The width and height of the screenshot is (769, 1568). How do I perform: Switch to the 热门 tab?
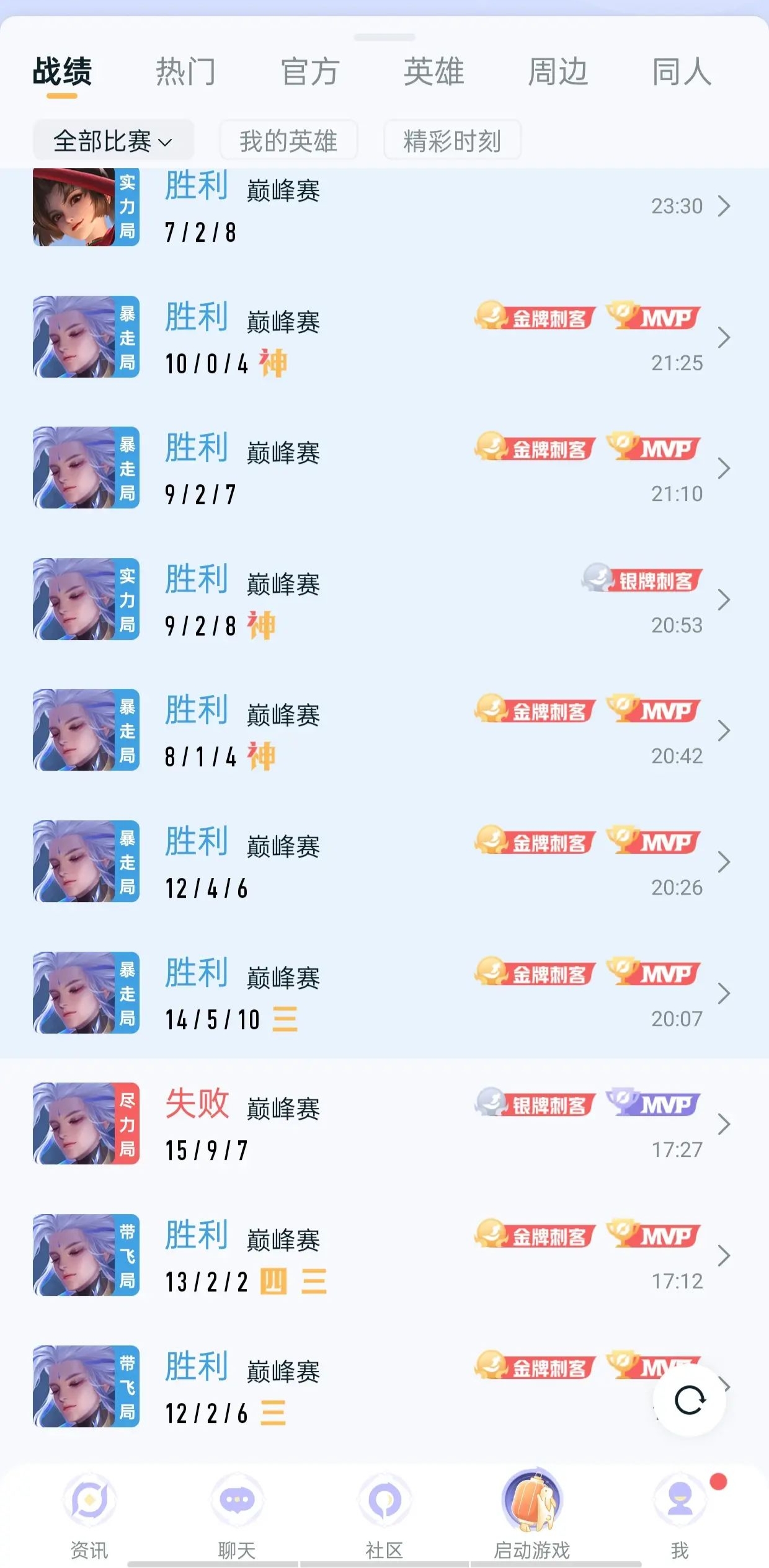tap(185, 71)
